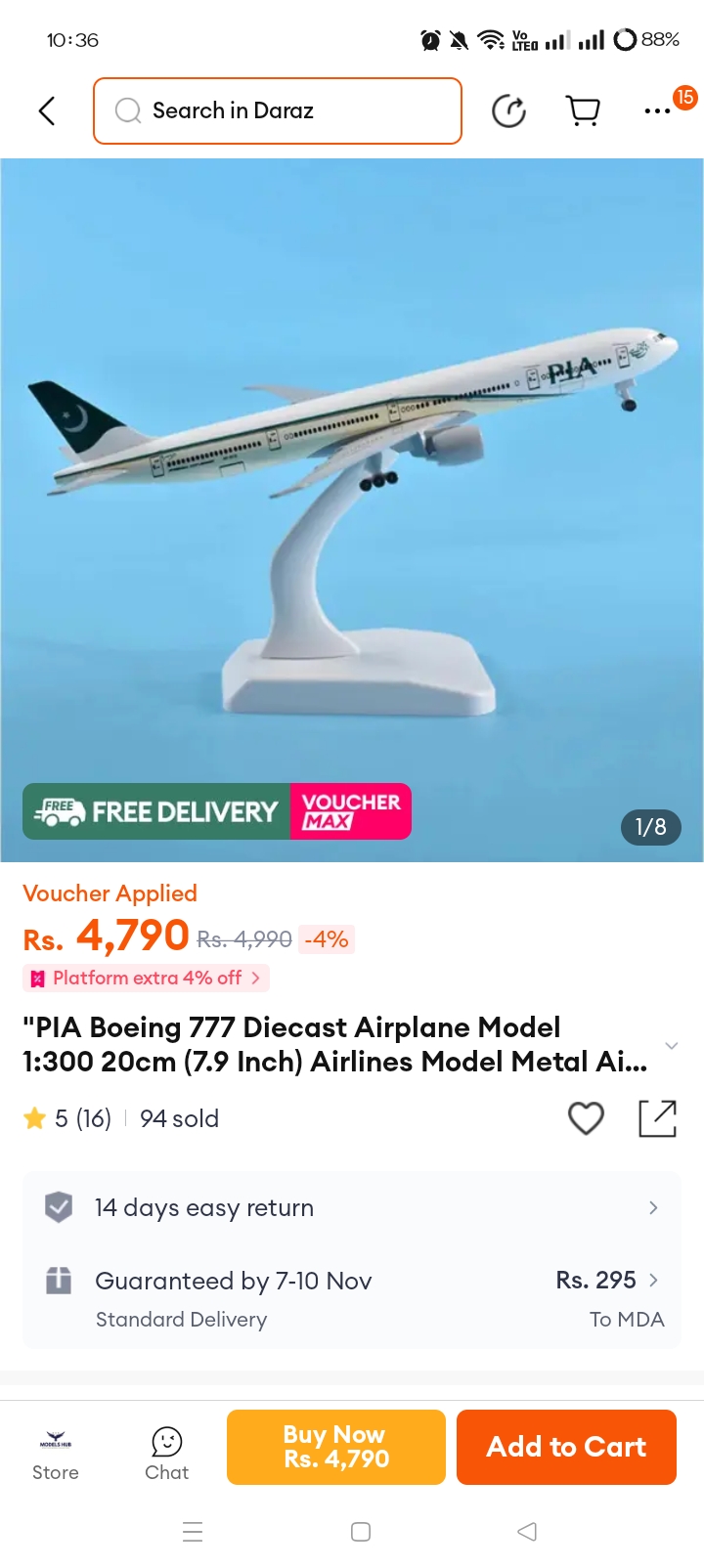Add this item to wishlist with the heart
This screenshot has height=1568, width=704.
tap(587, 1118)
